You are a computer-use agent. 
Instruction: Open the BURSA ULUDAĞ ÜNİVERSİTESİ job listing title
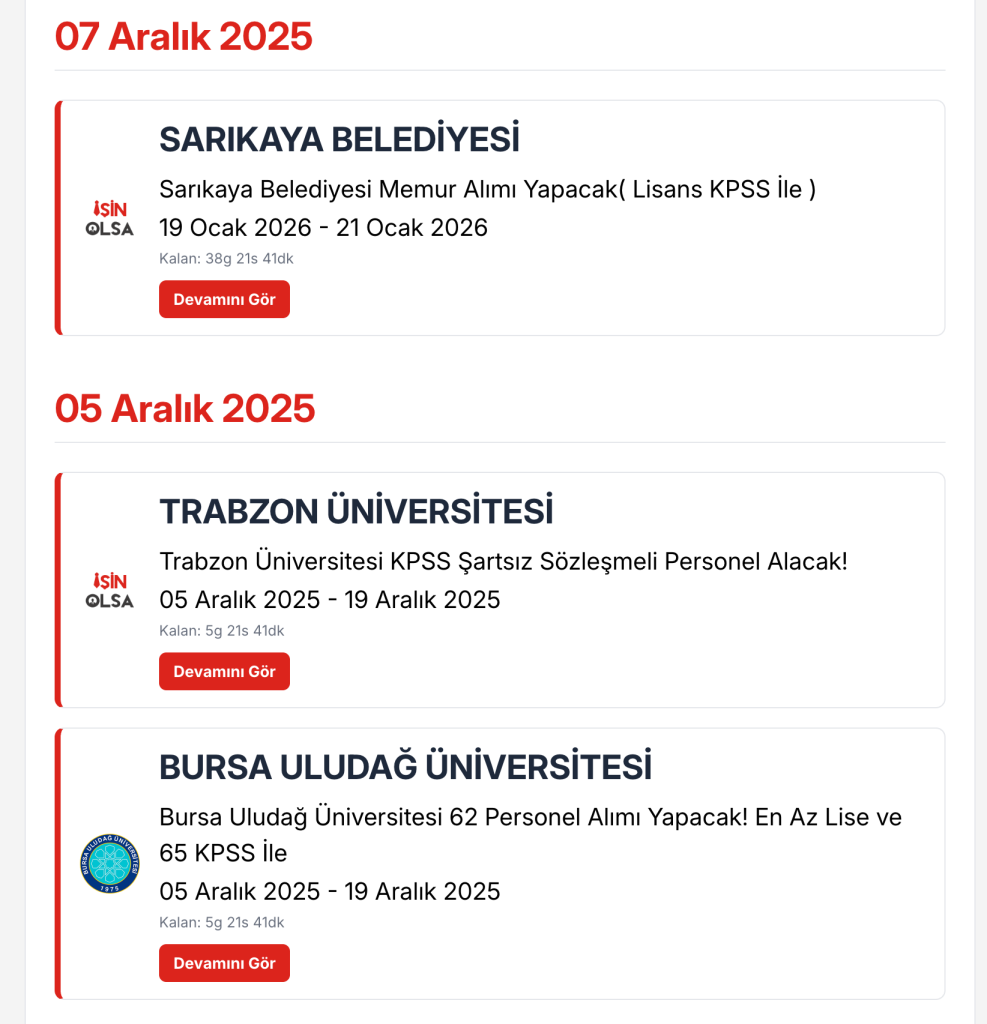coord(404,765)
